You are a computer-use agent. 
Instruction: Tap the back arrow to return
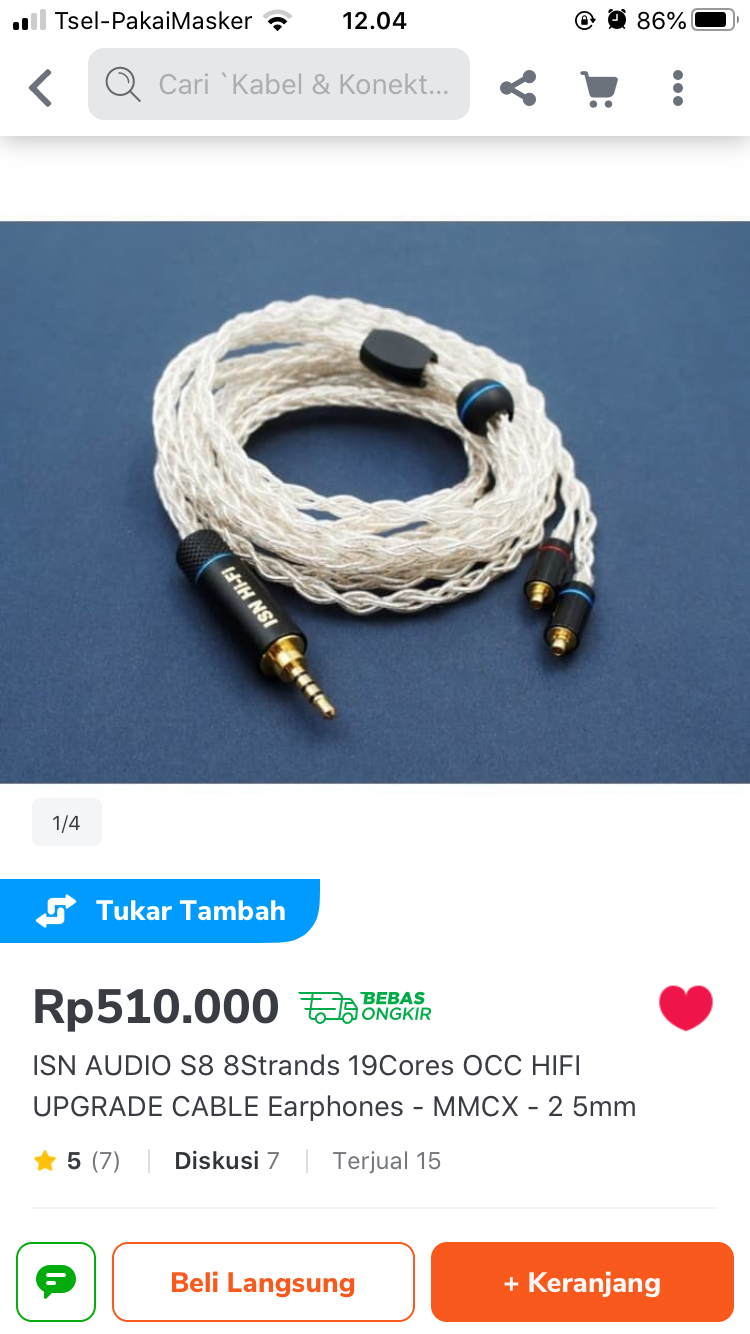(40, 88)
